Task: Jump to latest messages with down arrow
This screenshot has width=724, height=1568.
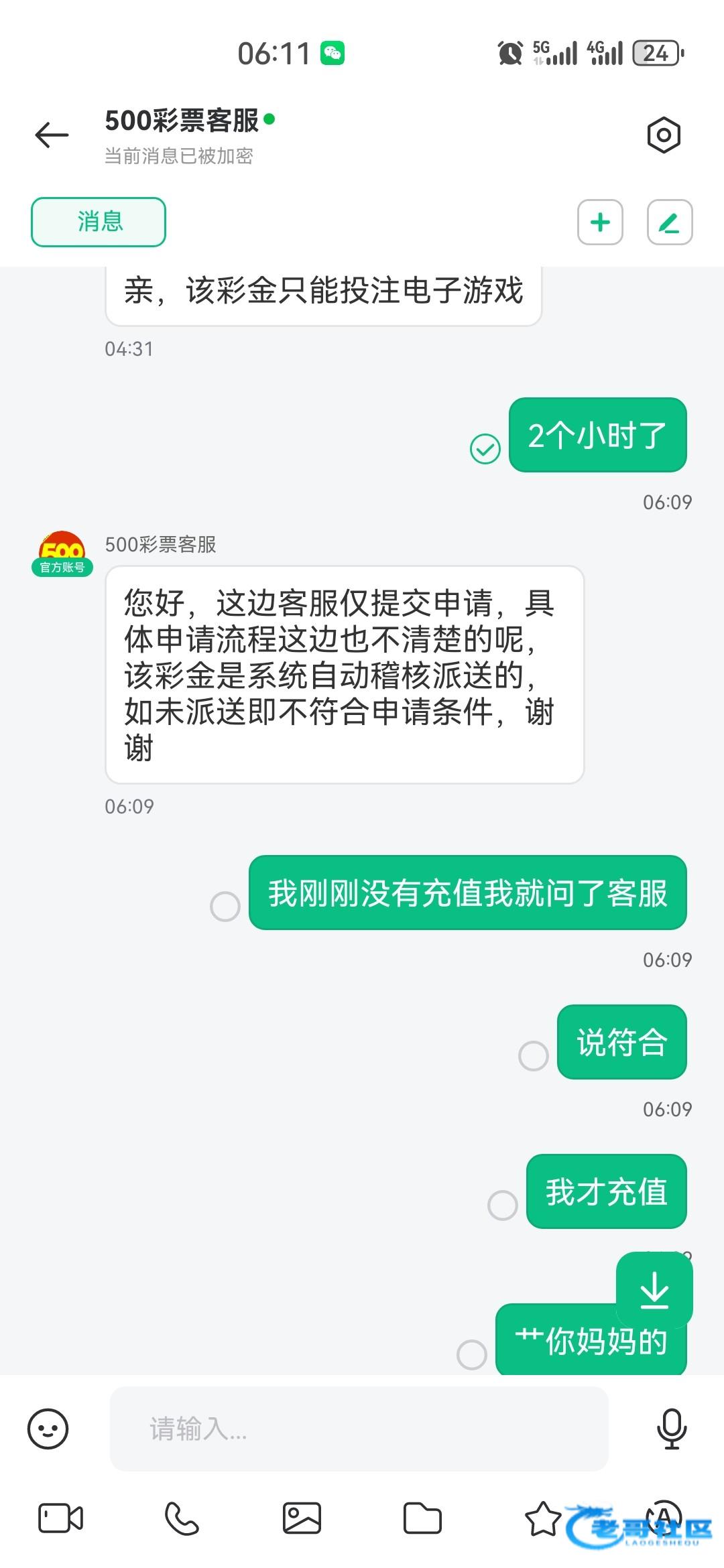Action: 654,1290
